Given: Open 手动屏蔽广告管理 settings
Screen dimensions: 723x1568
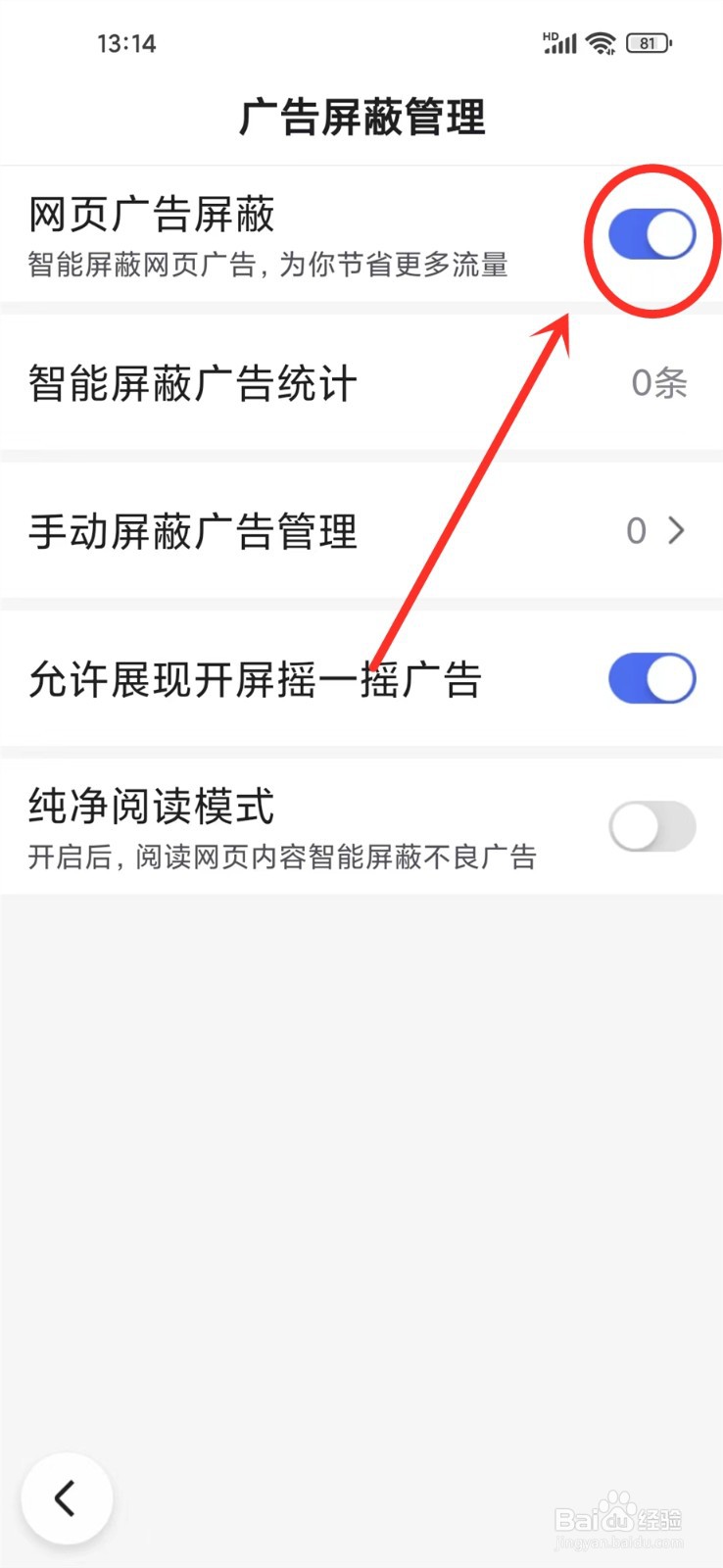Looking at the screenshot, I should (x=193, y=531).
